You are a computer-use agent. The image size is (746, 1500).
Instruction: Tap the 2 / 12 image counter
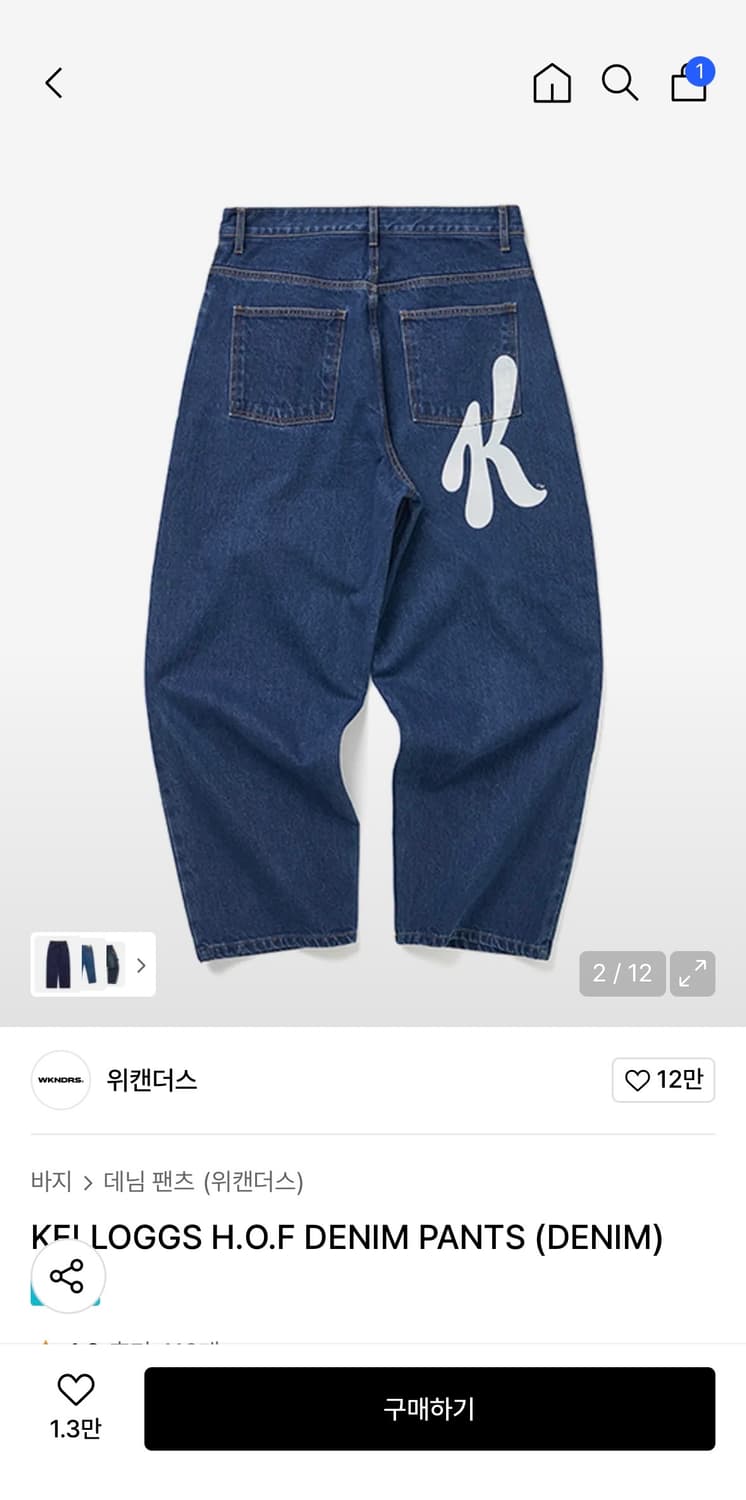[622, 973]
